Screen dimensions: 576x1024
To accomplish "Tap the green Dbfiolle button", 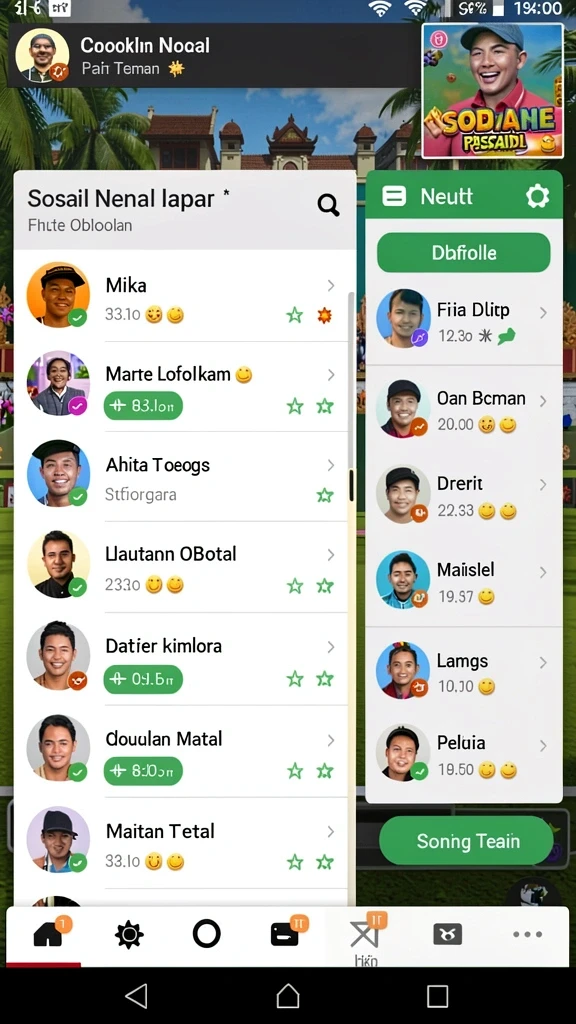I will (x=464, y=253).
